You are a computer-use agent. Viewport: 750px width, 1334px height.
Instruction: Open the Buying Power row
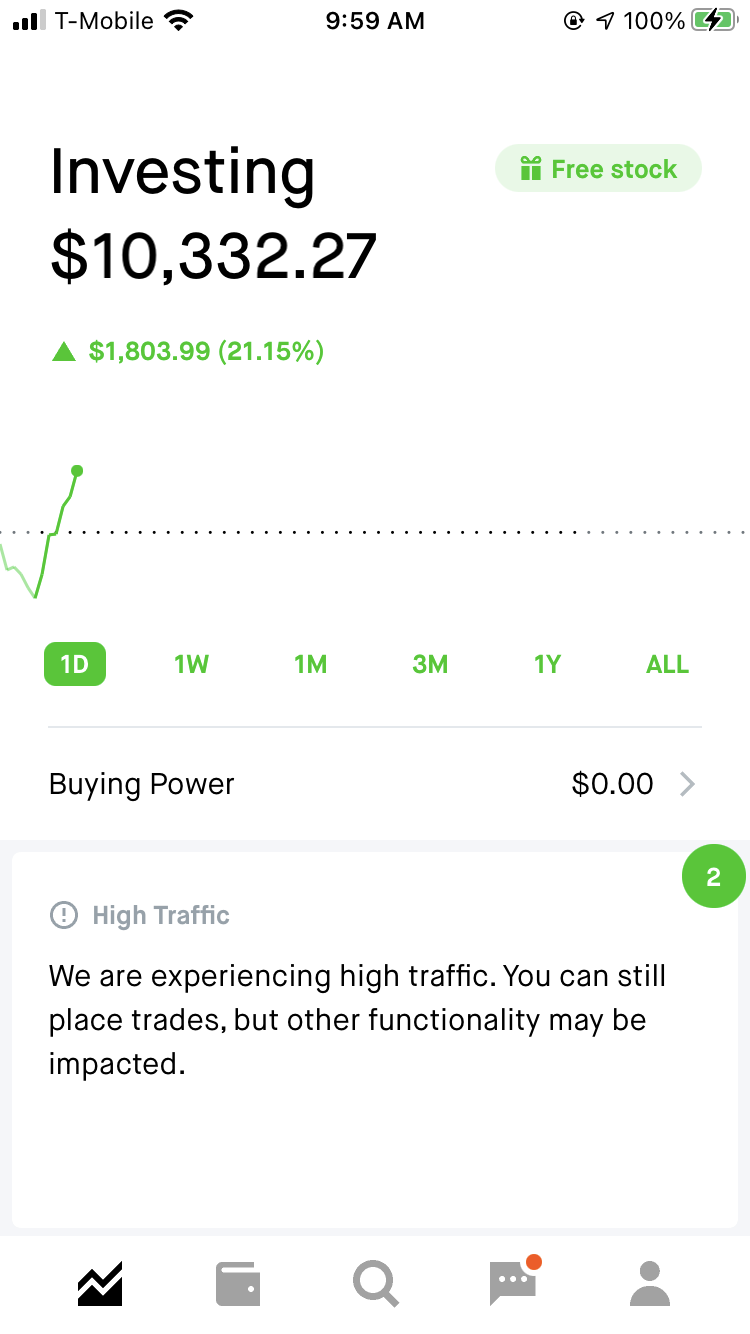[375, 784]
